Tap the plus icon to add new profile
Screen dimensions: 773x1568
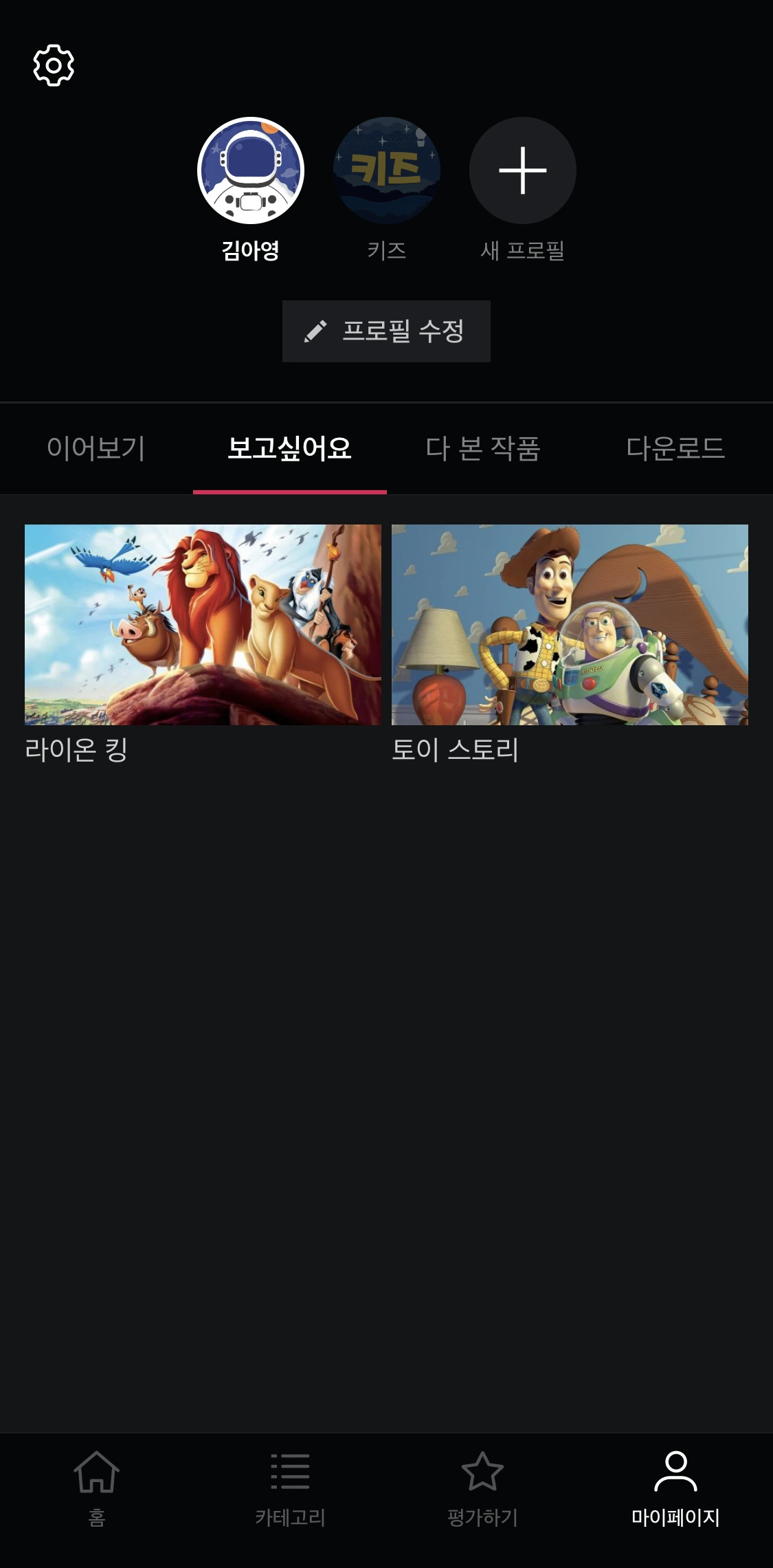click(x=522, y=170)
